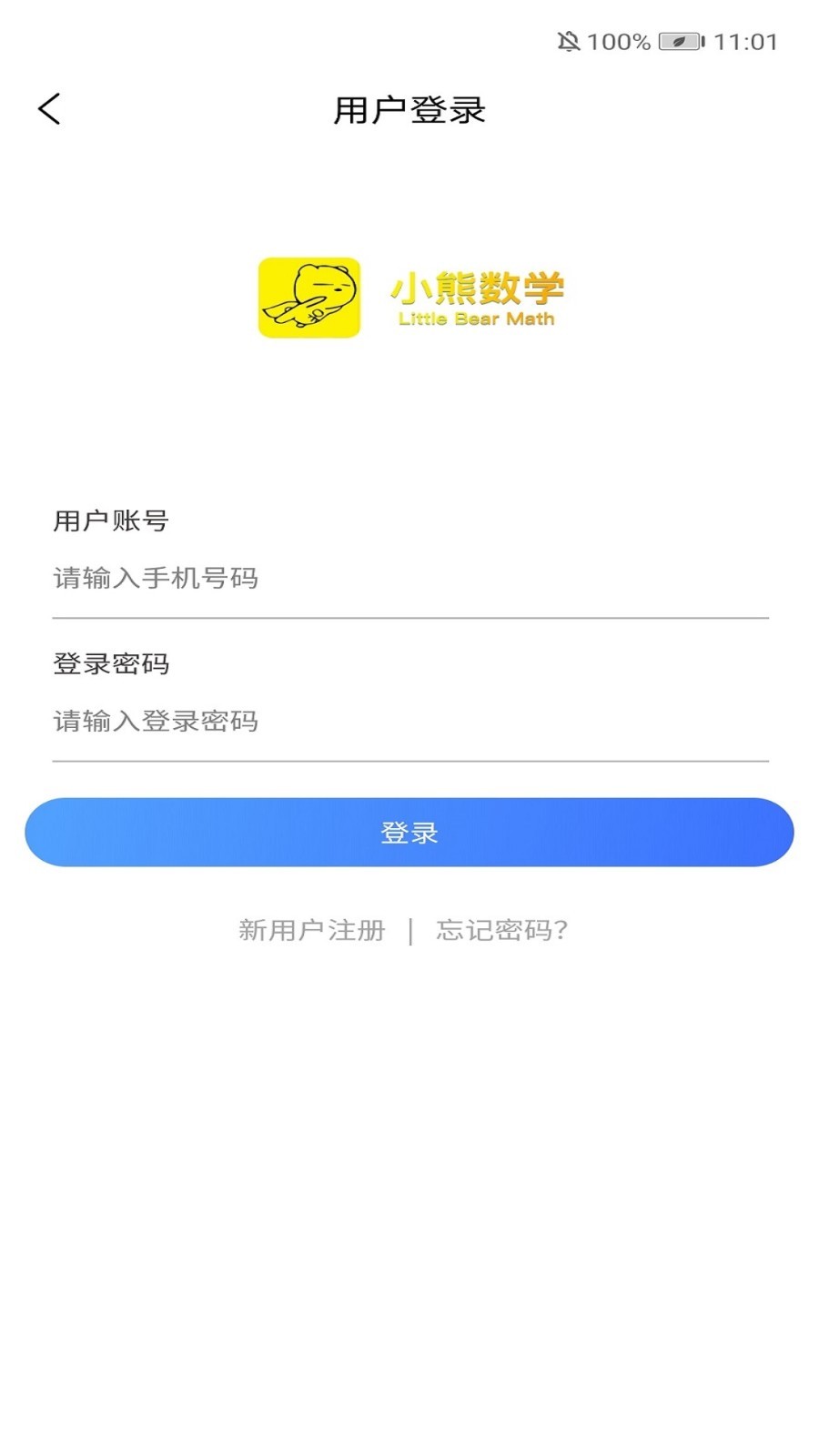Go back using the top-left arrow
Image resolution: width=819 pixels, height=1456 pixels.
[50, 109]
